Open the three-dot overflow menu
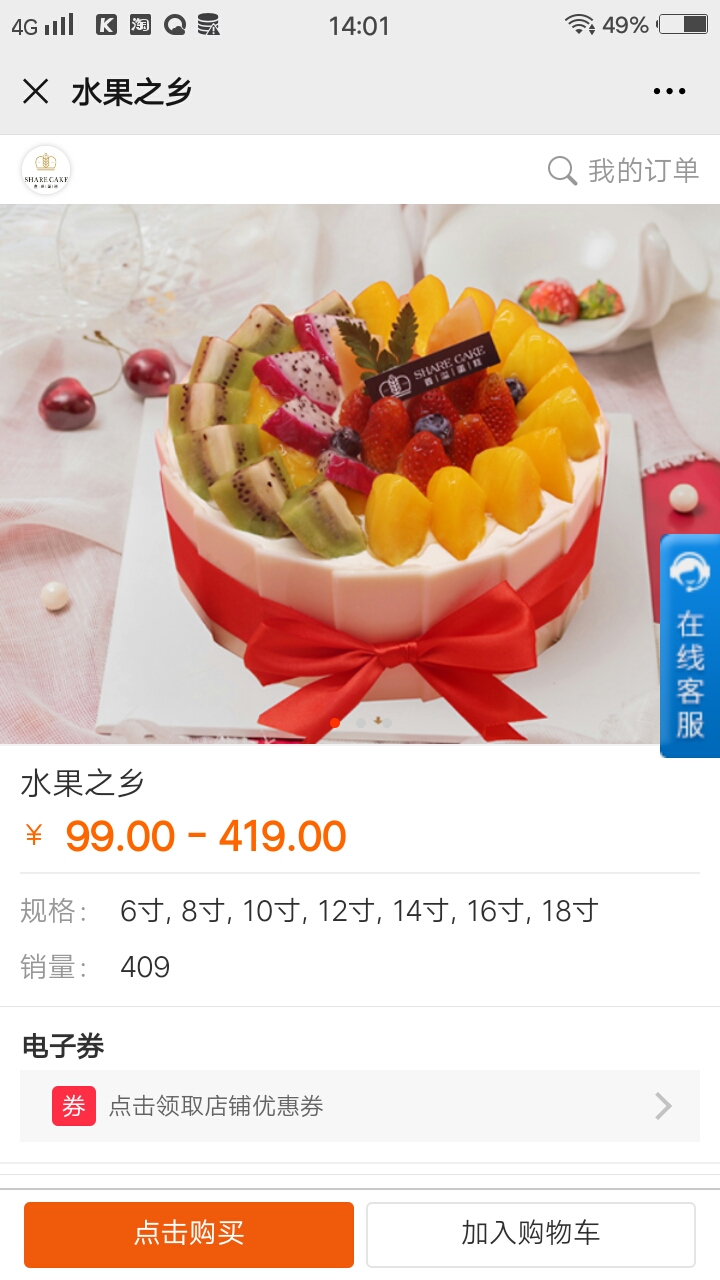The height and width of the screenshot is (1280, 720). point(669,92)
